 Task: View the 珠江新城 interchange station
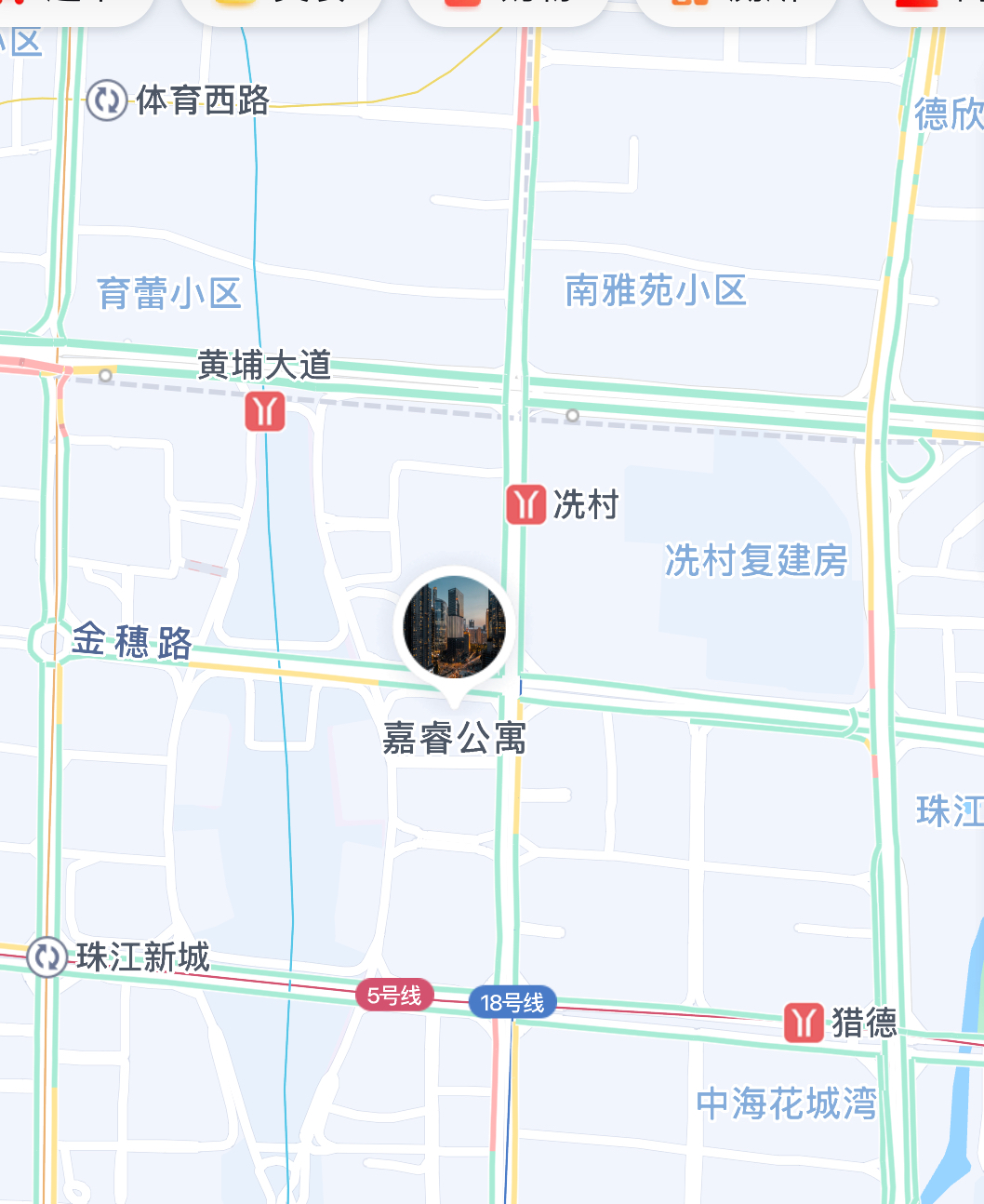click(47, 957)
